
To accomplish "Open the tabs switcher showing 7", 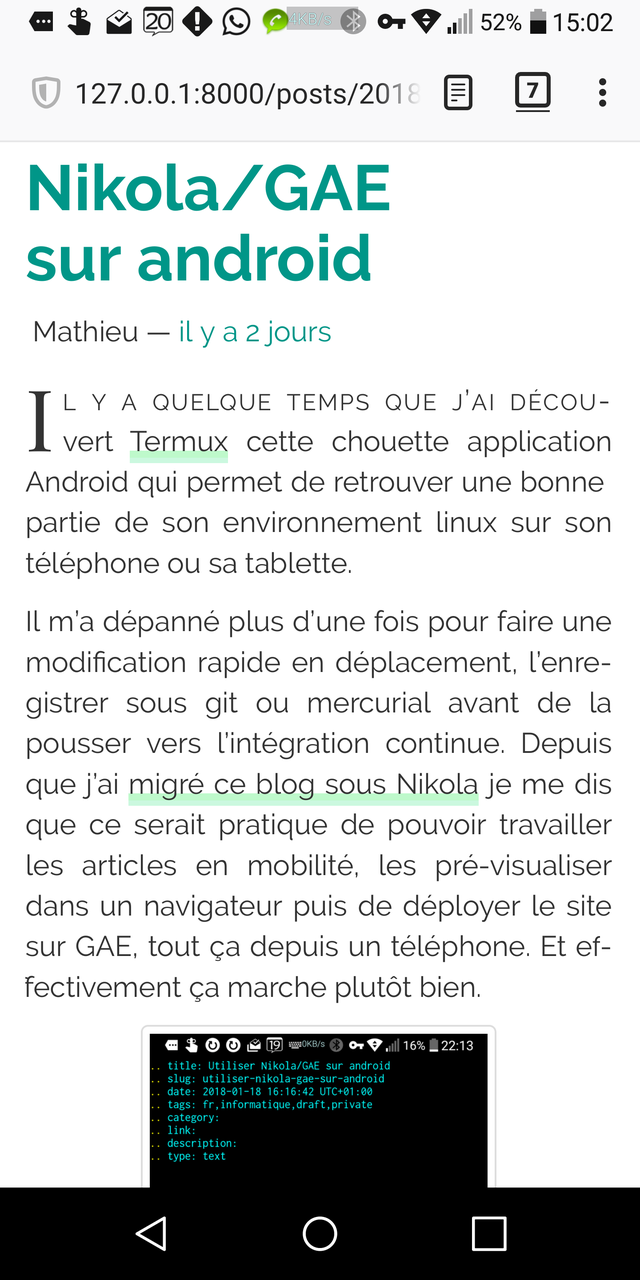I will (x=532, y=93).
